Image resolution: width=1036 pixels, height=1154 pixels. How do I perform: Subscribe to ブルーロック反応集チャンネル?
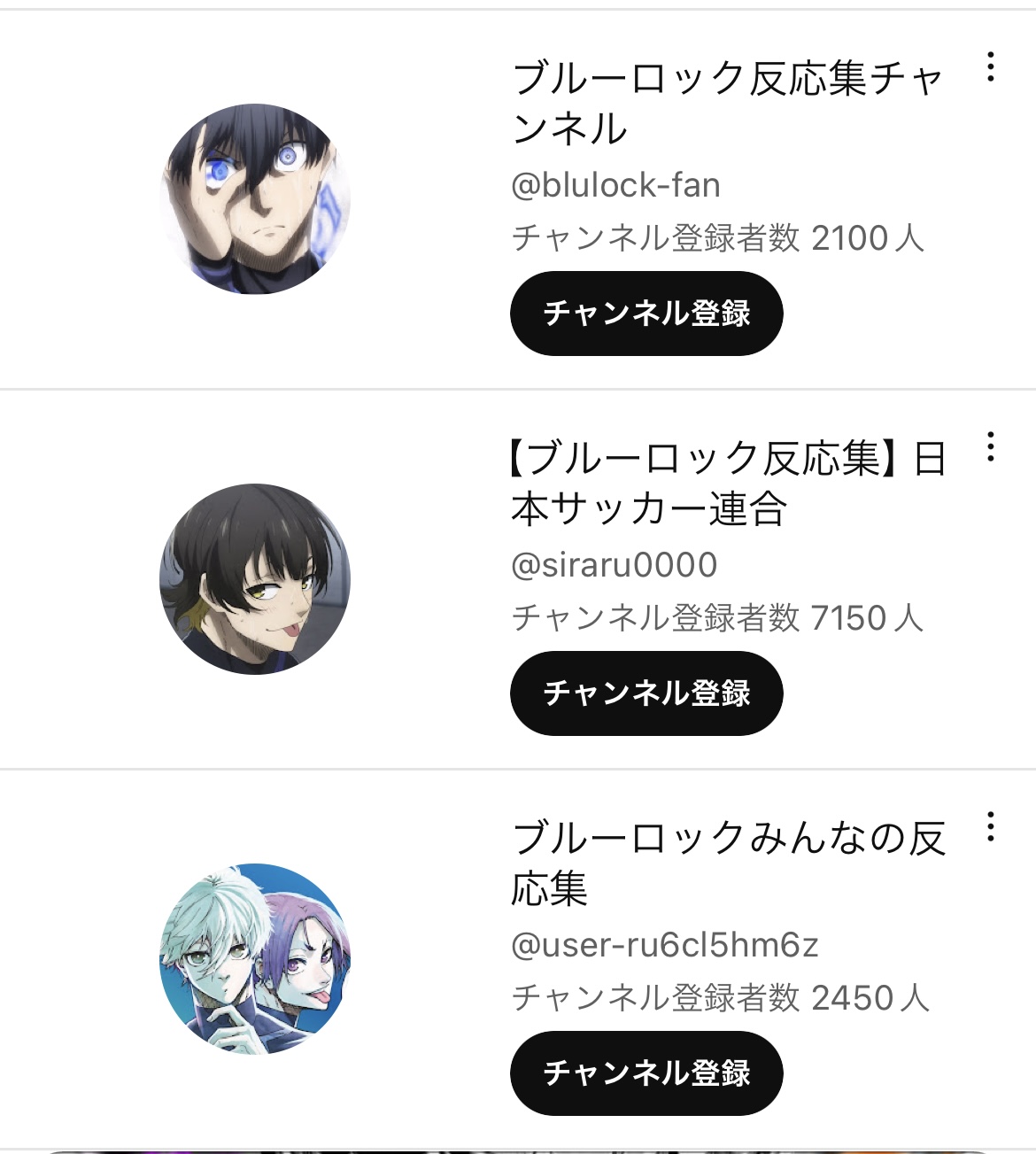click(646, 314)
